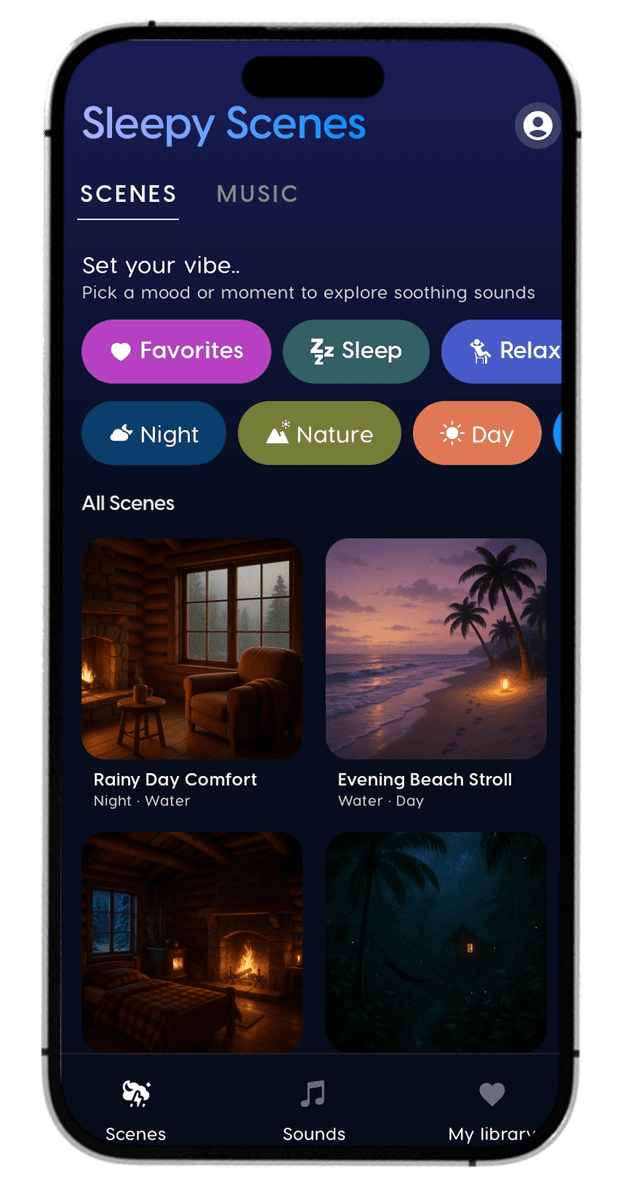The height and width of the screenshot is (1182, 640).
Task: Tap the Nature chip
Action: pyautogui.click(x=319, y=434)
